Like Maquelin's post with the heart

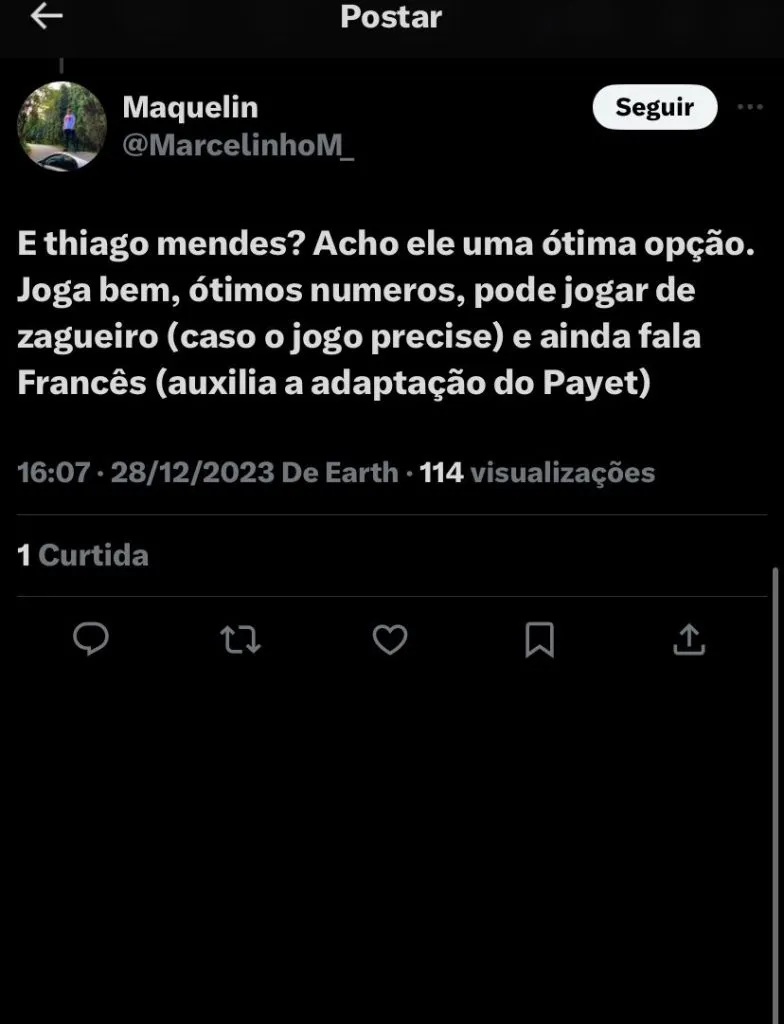point(390,638)
